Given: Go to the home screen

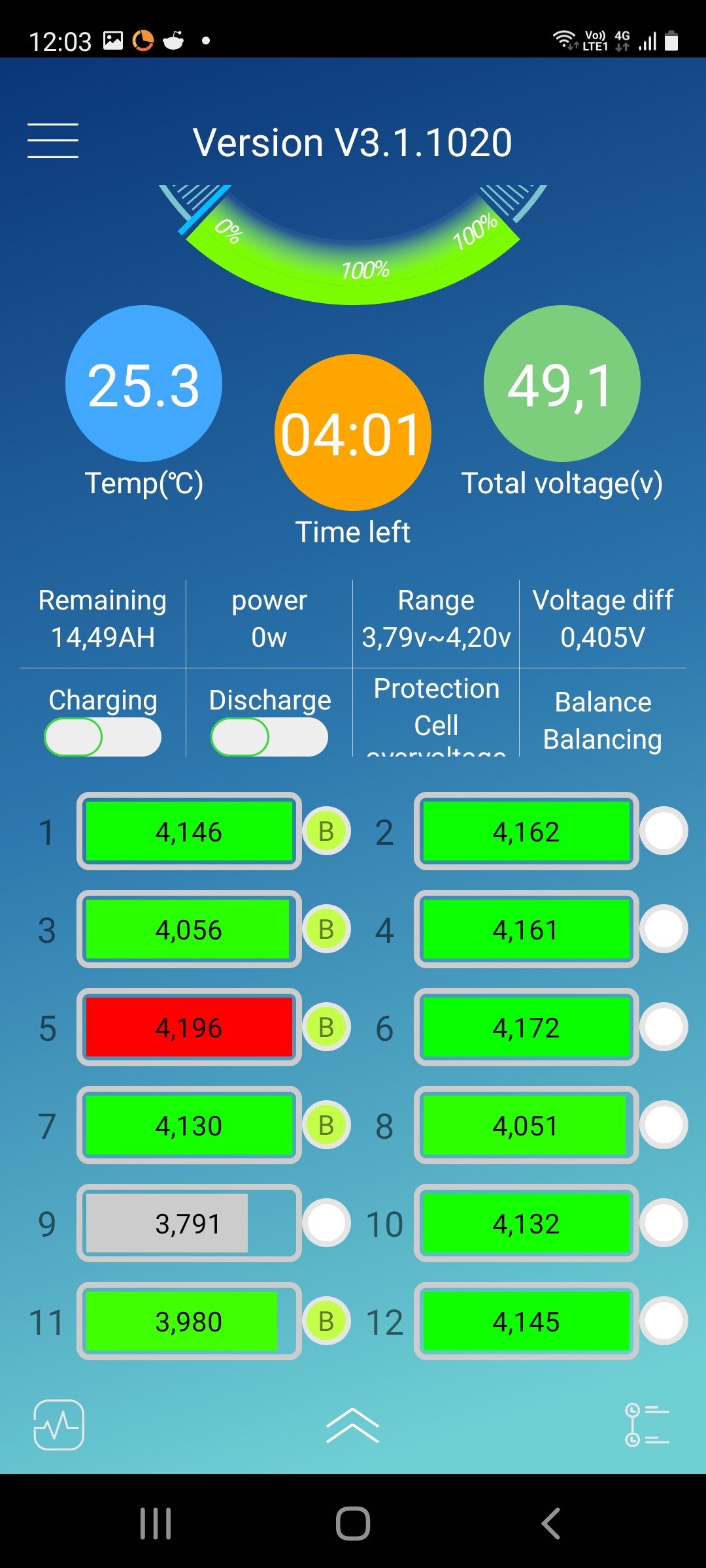Looking at the screenshot, I should [x=353, y=1524].
